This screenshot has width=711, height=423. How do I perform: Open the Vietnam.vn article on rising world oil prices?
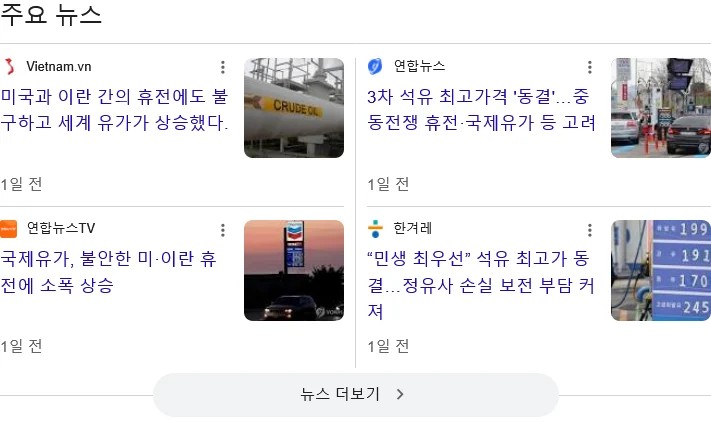click(115, 111)
